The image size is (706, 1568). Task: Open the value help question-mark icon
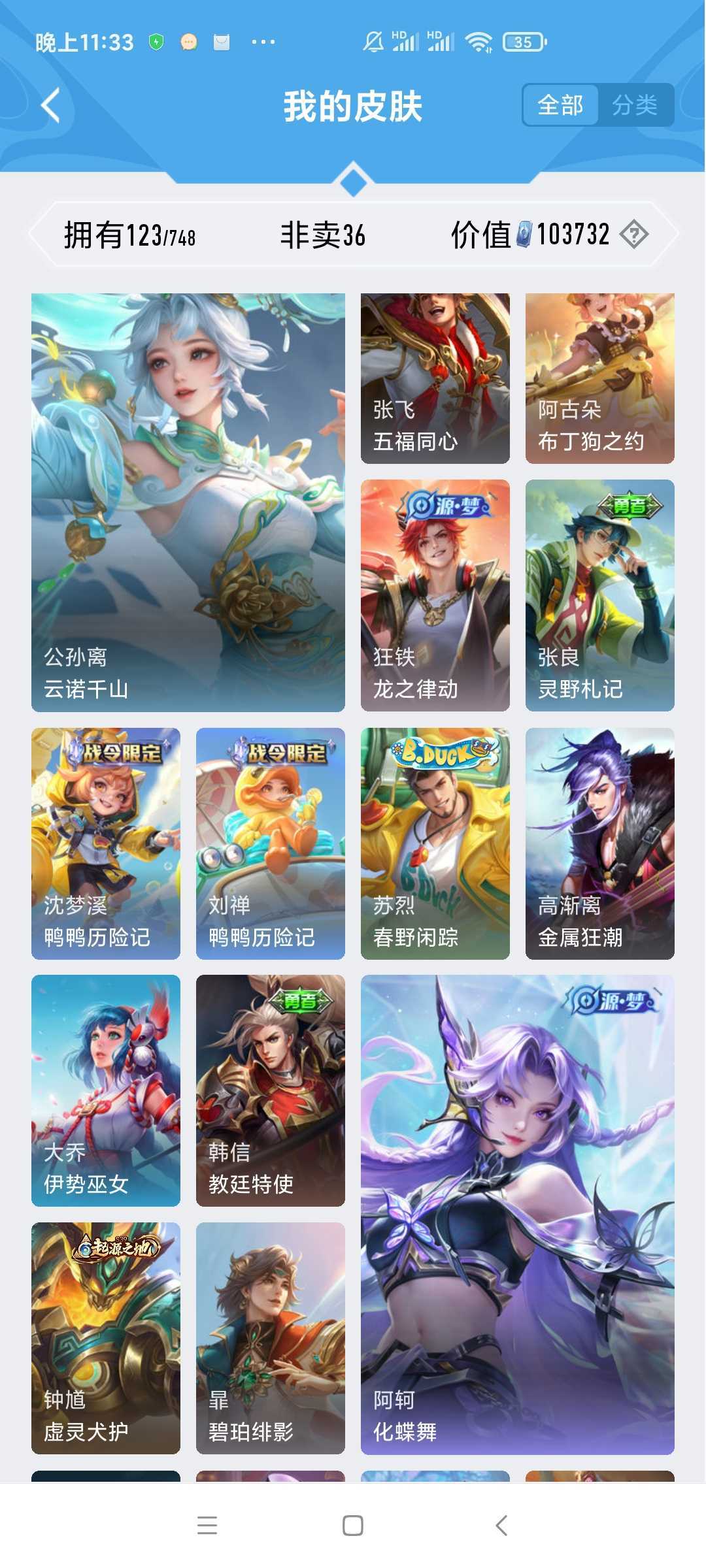coord(633,235)
